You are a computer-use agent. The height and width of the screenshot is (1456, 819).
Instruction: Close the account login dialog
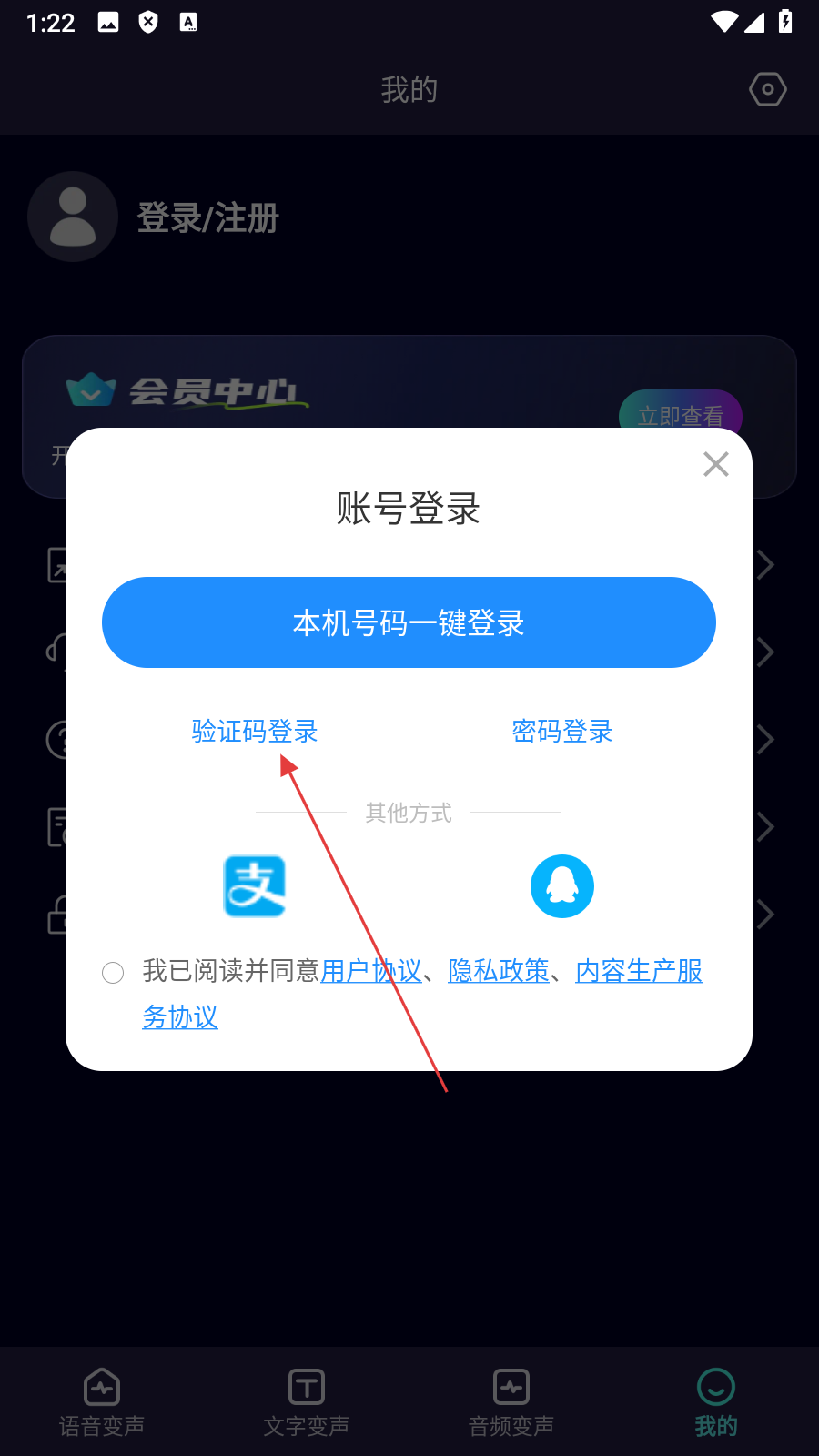coord(716,464)
